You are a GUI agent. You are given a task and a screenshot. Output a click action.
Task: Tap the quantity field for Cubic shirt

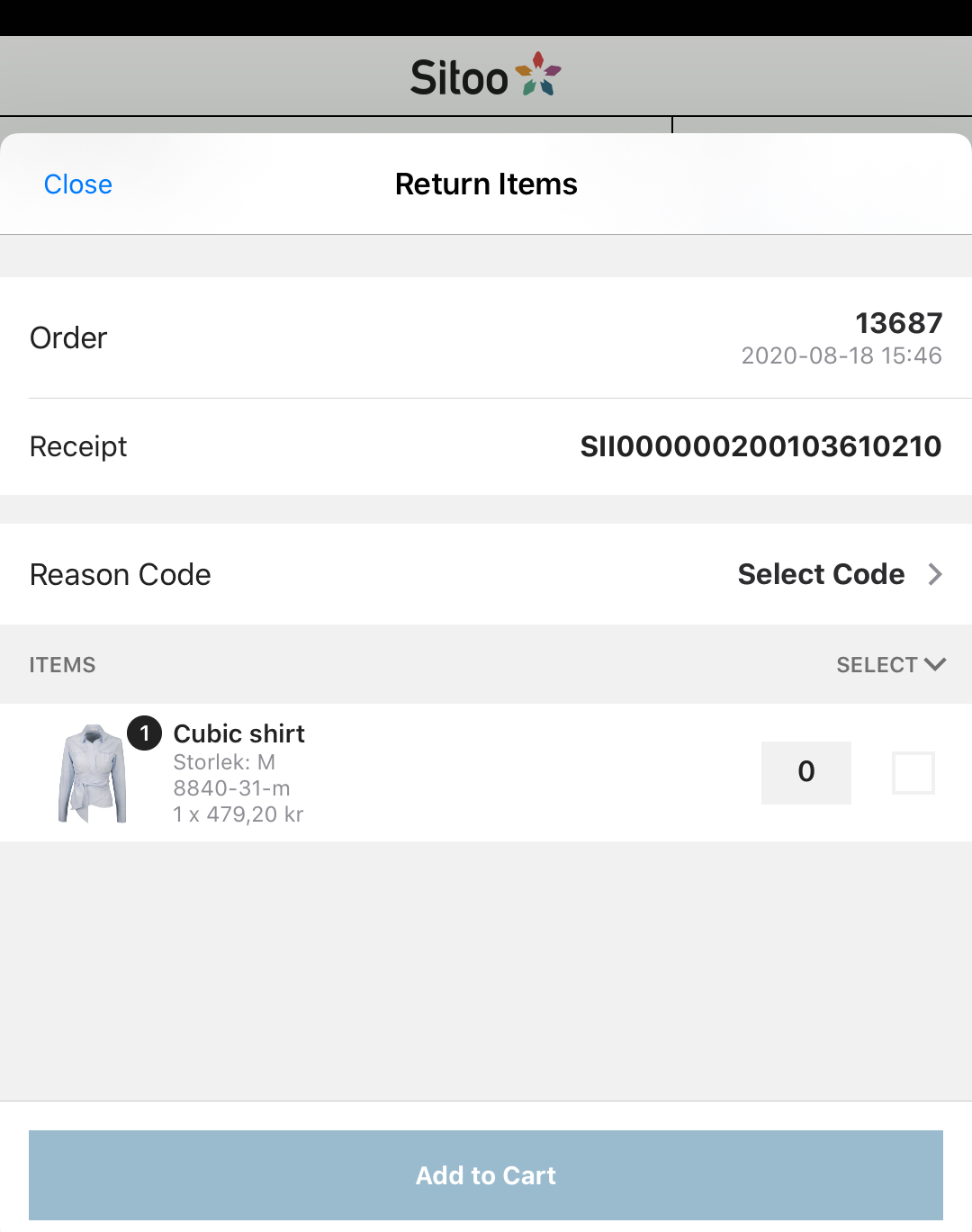pos(805,772)
